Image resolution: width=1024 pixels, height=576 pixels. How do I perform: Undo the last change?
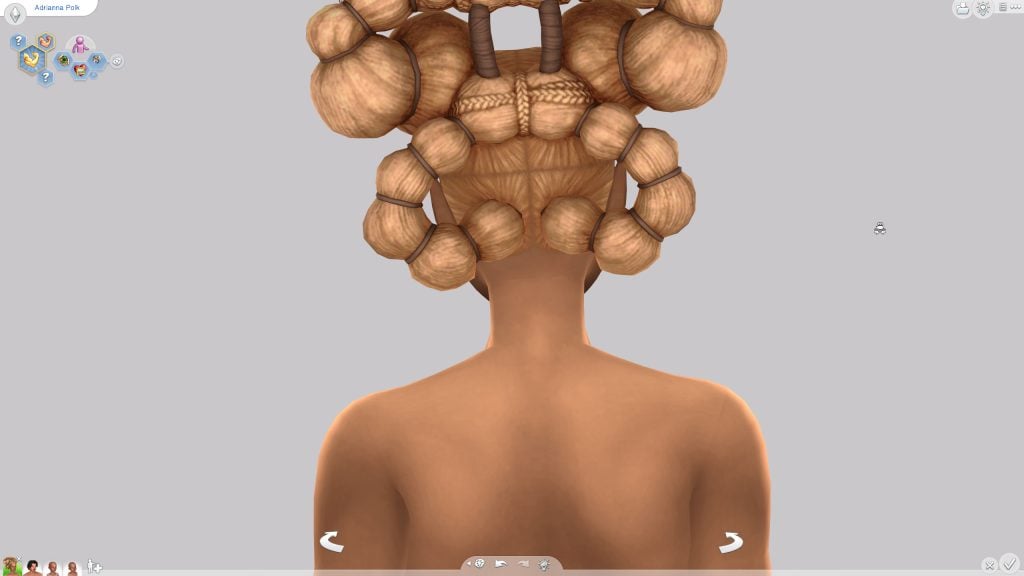tap(501, 565)
